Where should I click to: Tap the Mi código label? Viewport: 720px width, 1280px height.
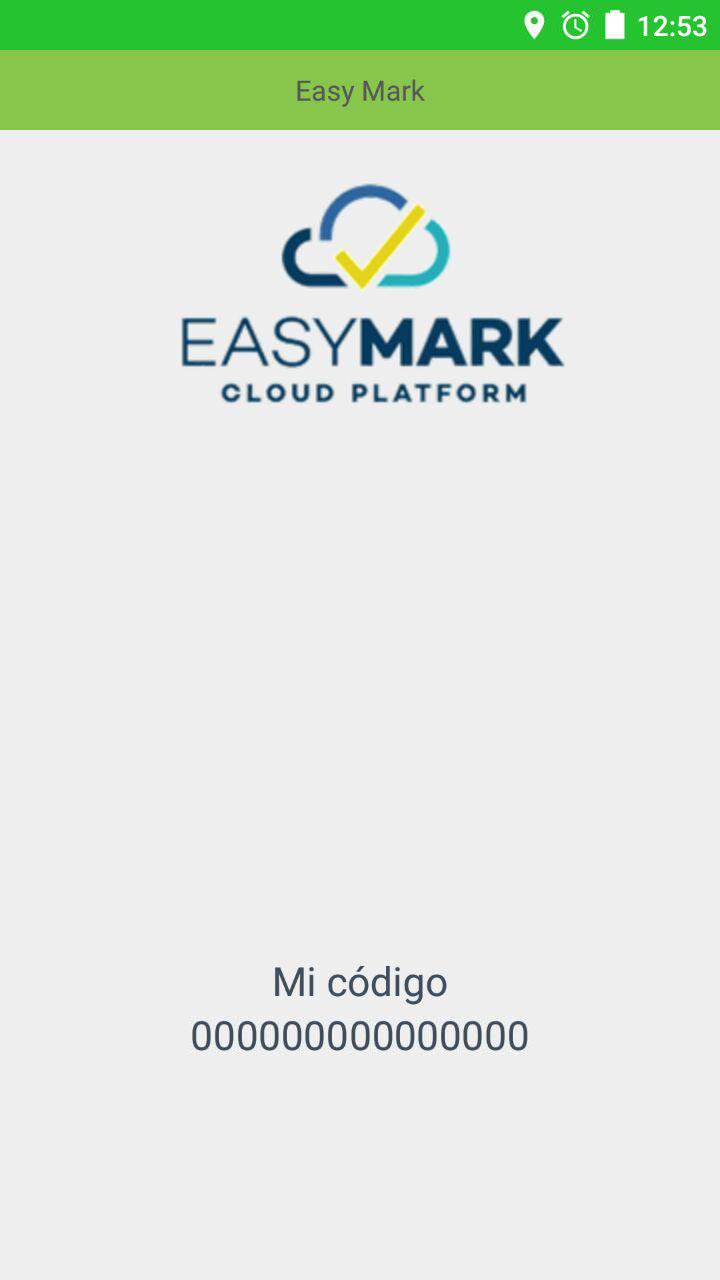click(360, 982)
